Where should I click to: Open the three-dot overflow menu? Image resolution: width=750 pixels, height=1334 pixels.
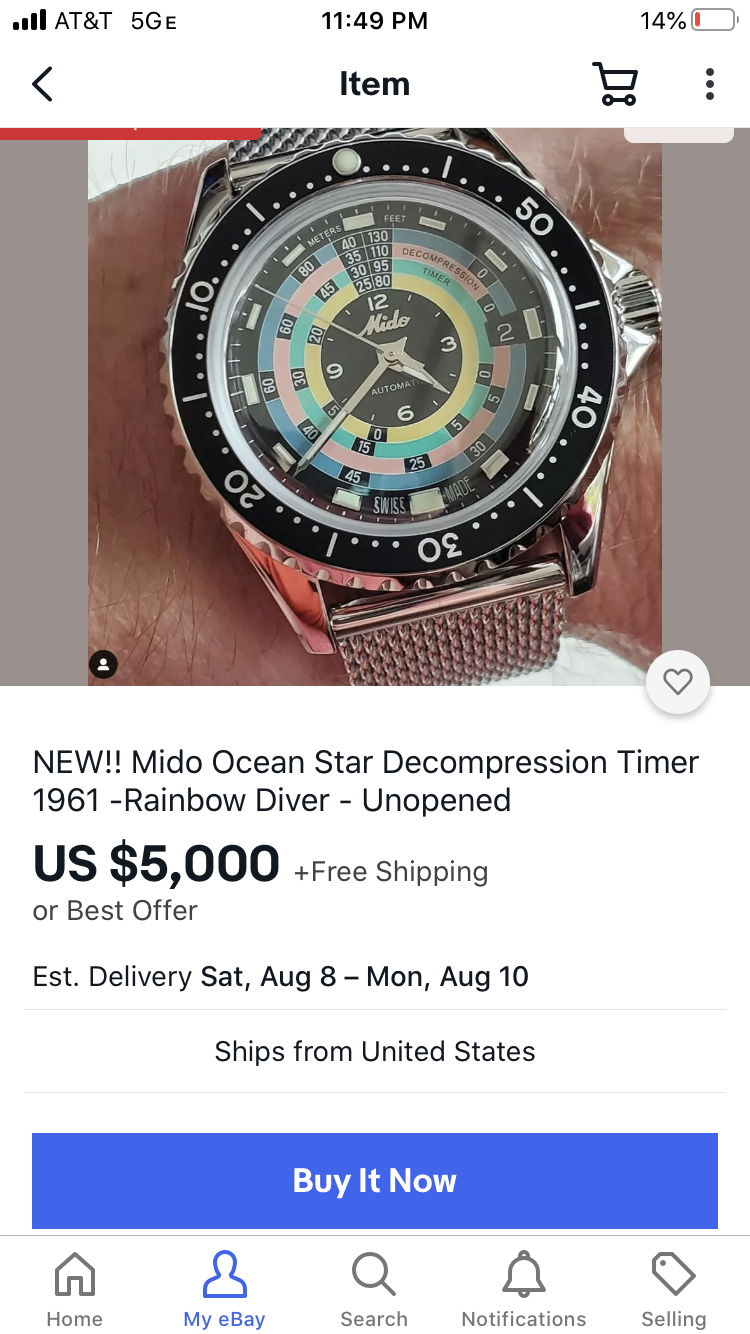(x=709, y=84)
